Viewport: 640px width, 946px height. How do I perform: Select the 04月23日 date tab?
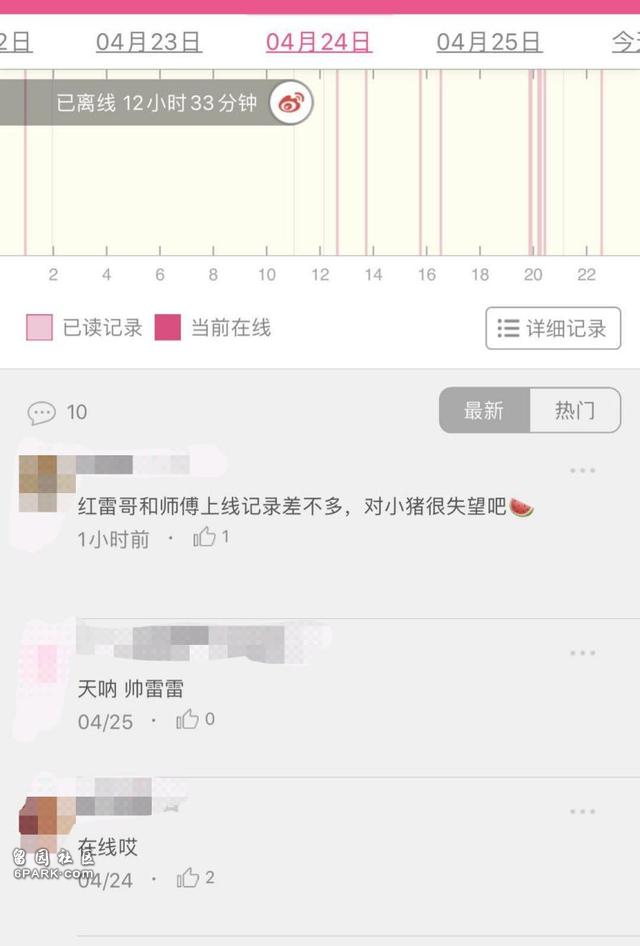tap(148, 42)
